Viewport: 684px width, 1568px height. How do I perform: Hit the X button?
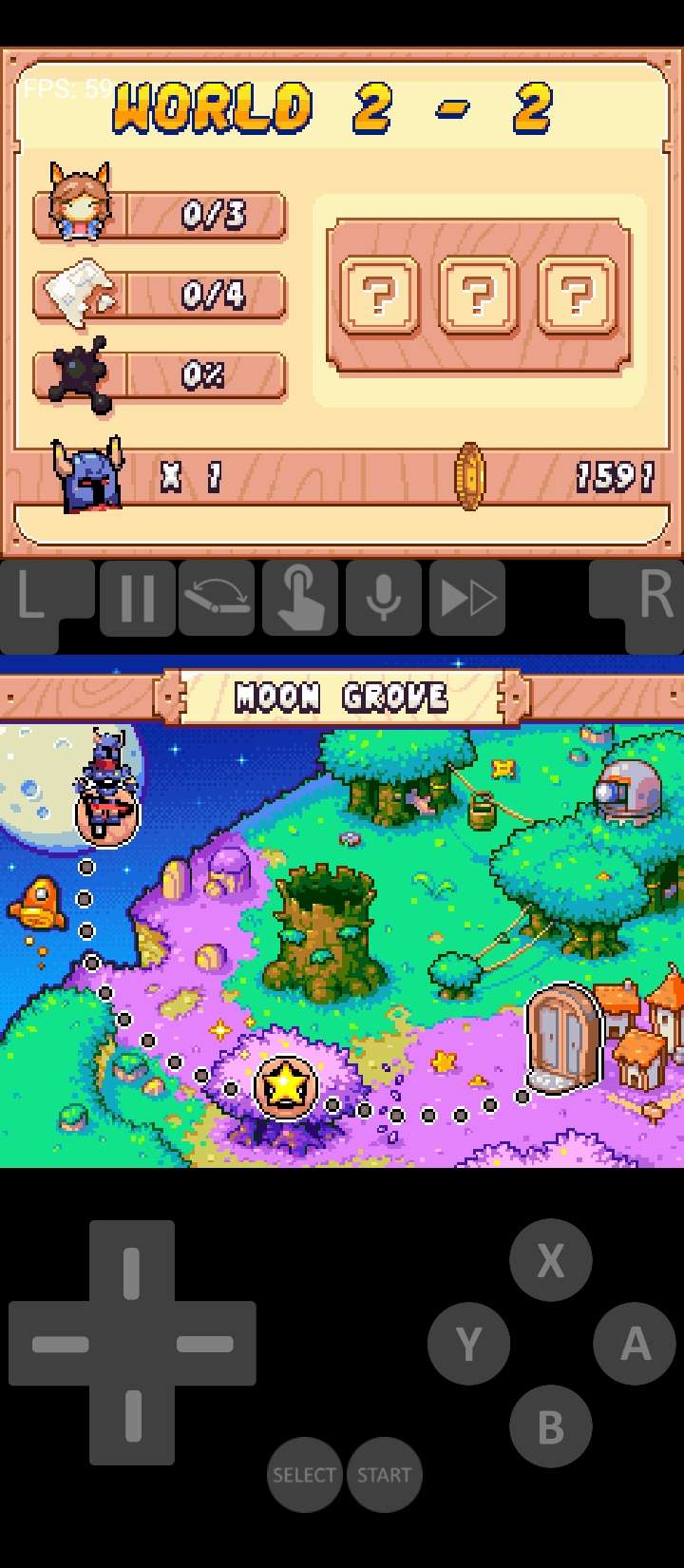tap(551, 1260)
